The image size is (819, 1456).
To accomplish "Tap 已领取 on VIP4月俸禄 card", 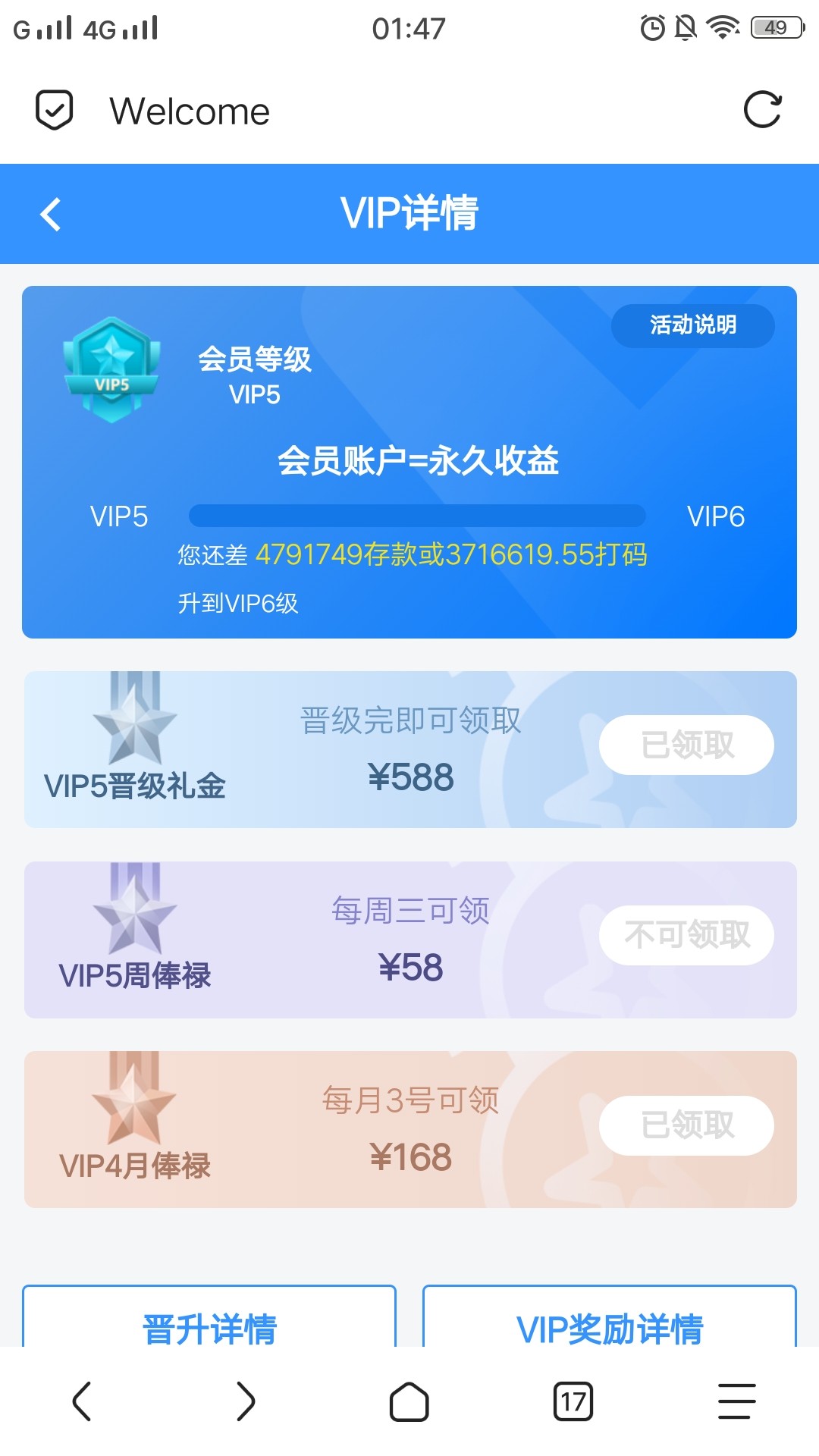I will [686, 1125].
